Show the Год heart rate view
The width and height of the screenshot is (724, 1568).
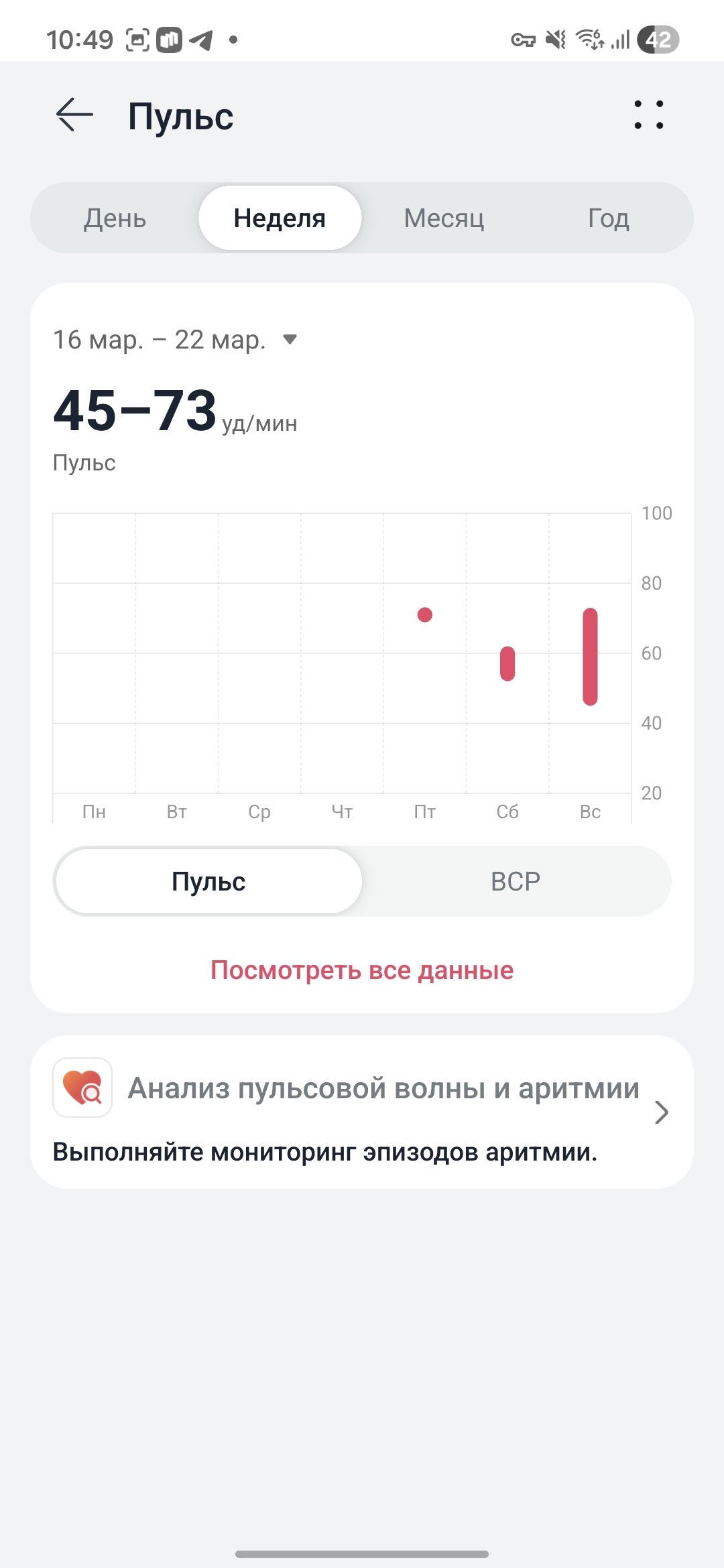click(x=608, y=218)
